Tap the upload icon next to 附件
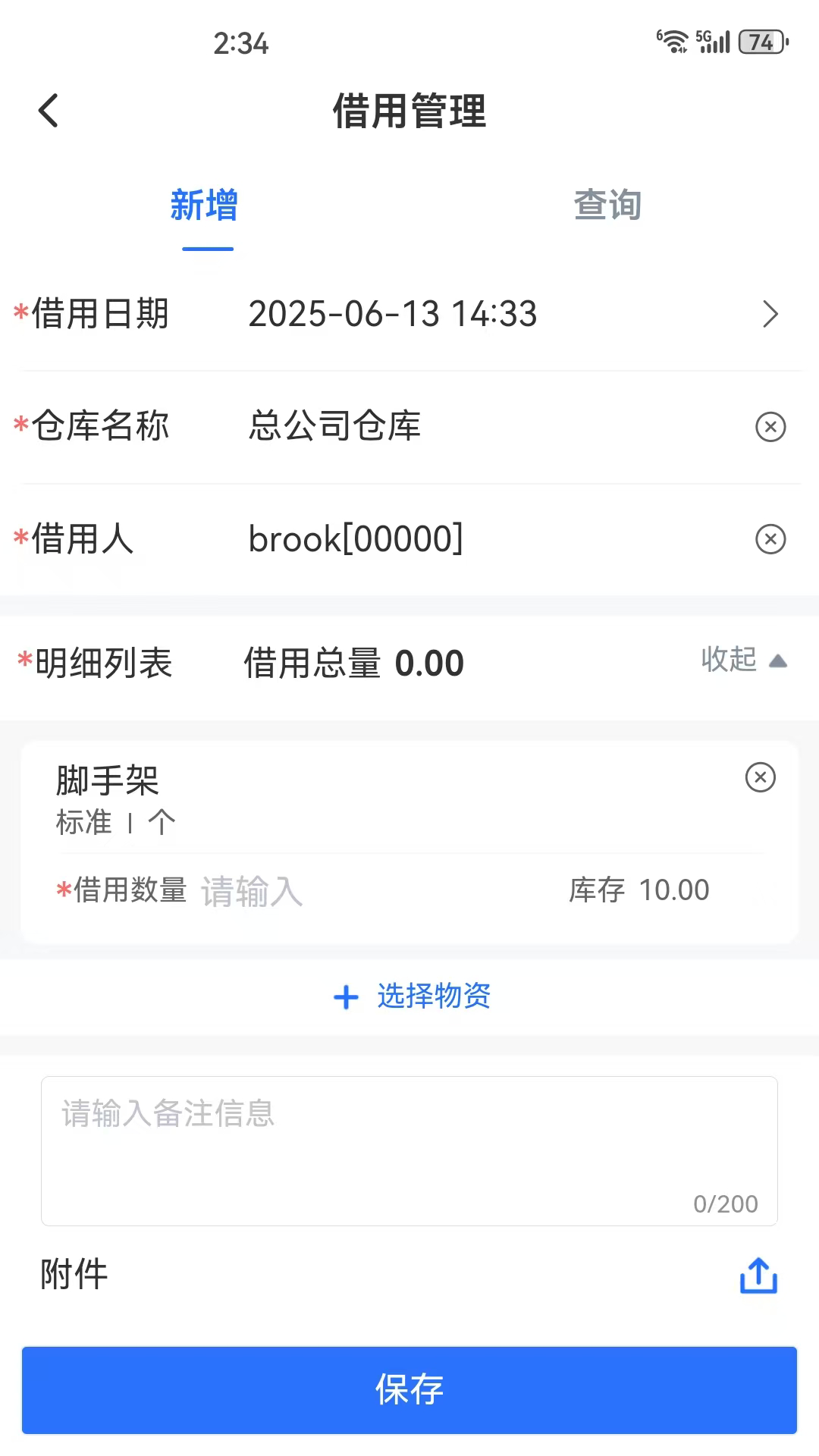 click(x=758, y=1275)
